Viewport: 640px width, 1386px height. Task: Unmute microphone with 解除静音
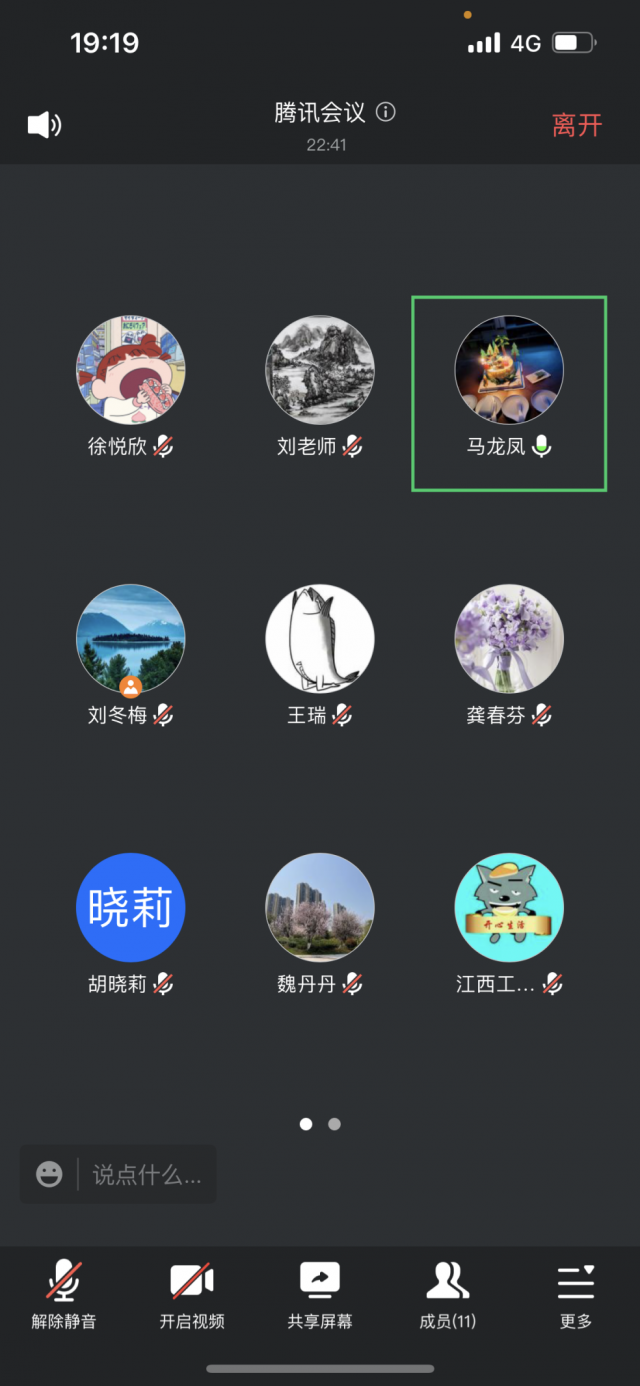(x=64, y=1294)
